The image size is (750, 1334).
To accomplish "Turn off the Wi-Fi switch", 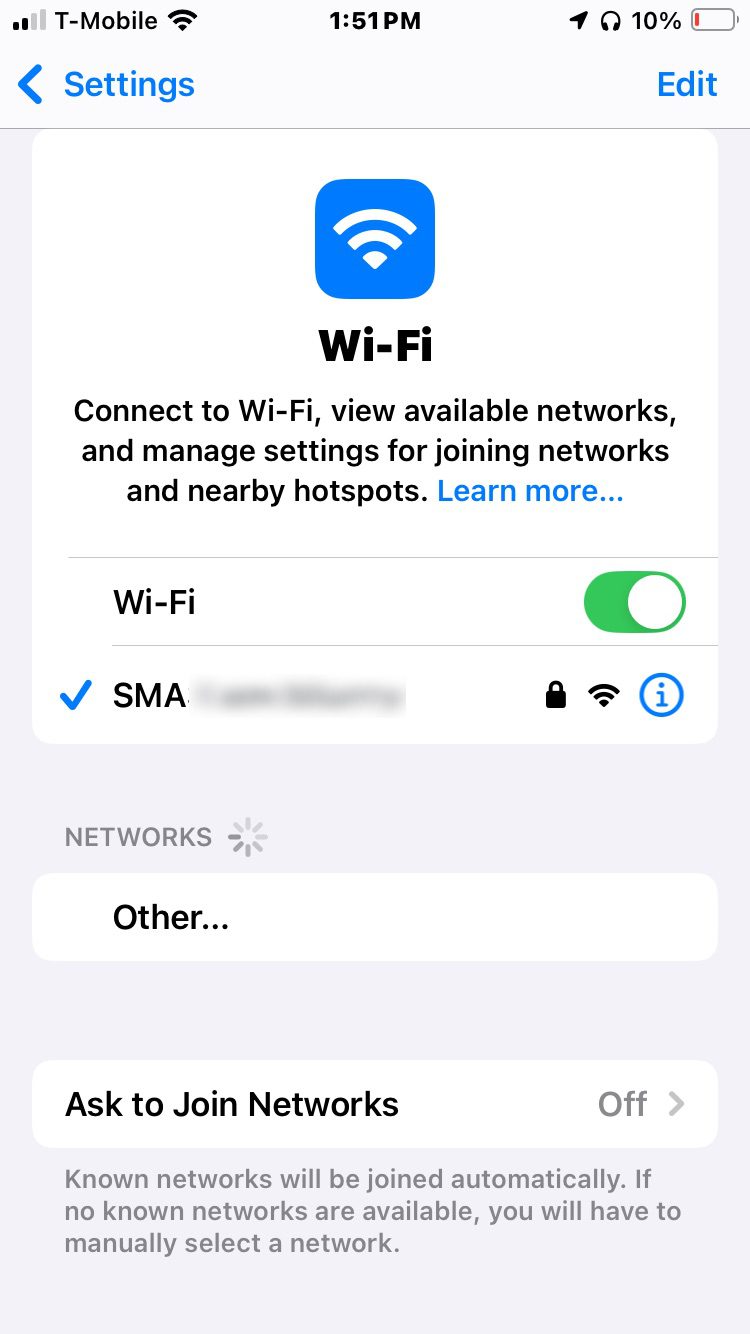I will point(634,602).
